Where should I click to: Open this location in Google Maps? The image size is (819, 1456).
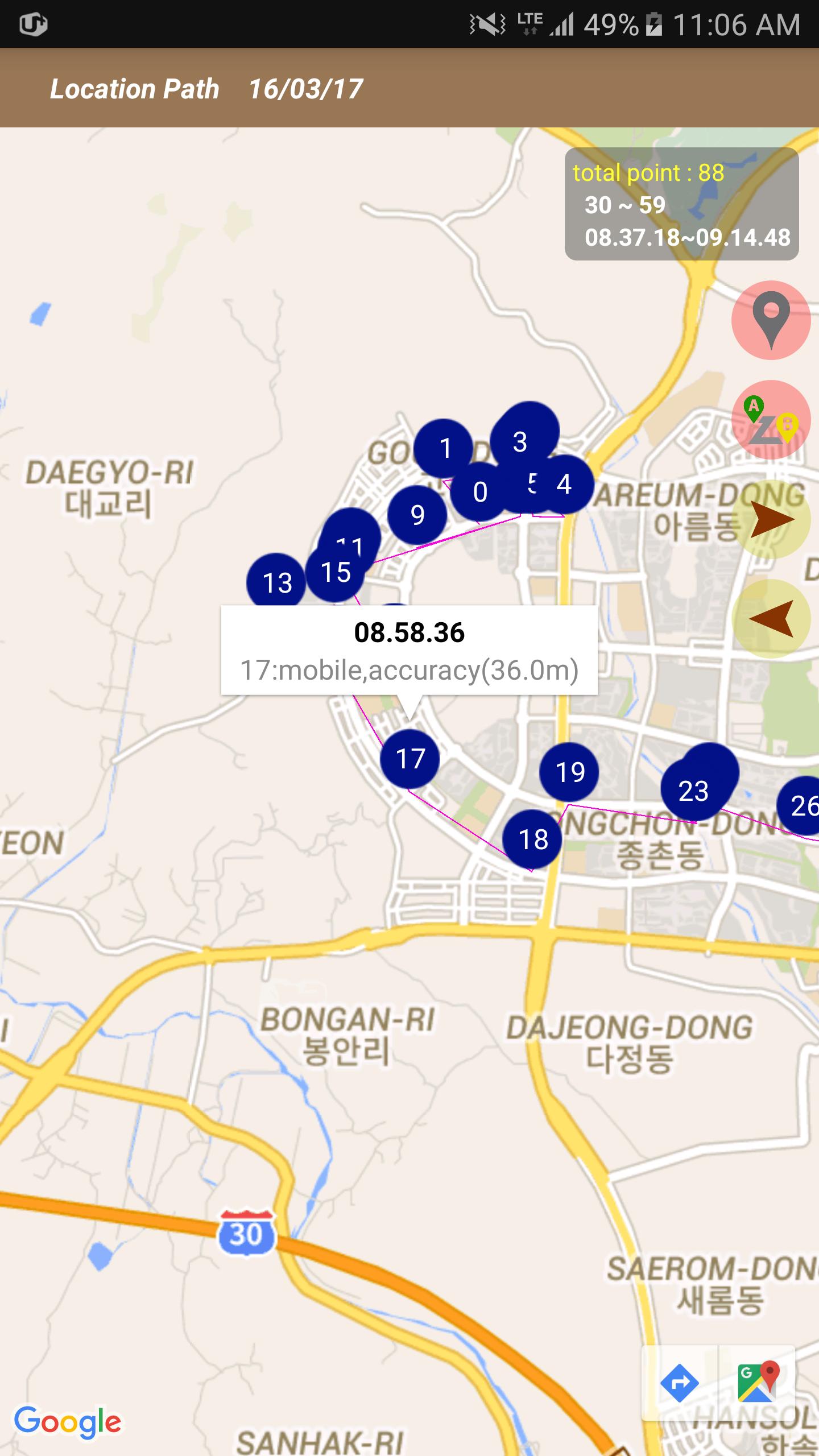757,1382
